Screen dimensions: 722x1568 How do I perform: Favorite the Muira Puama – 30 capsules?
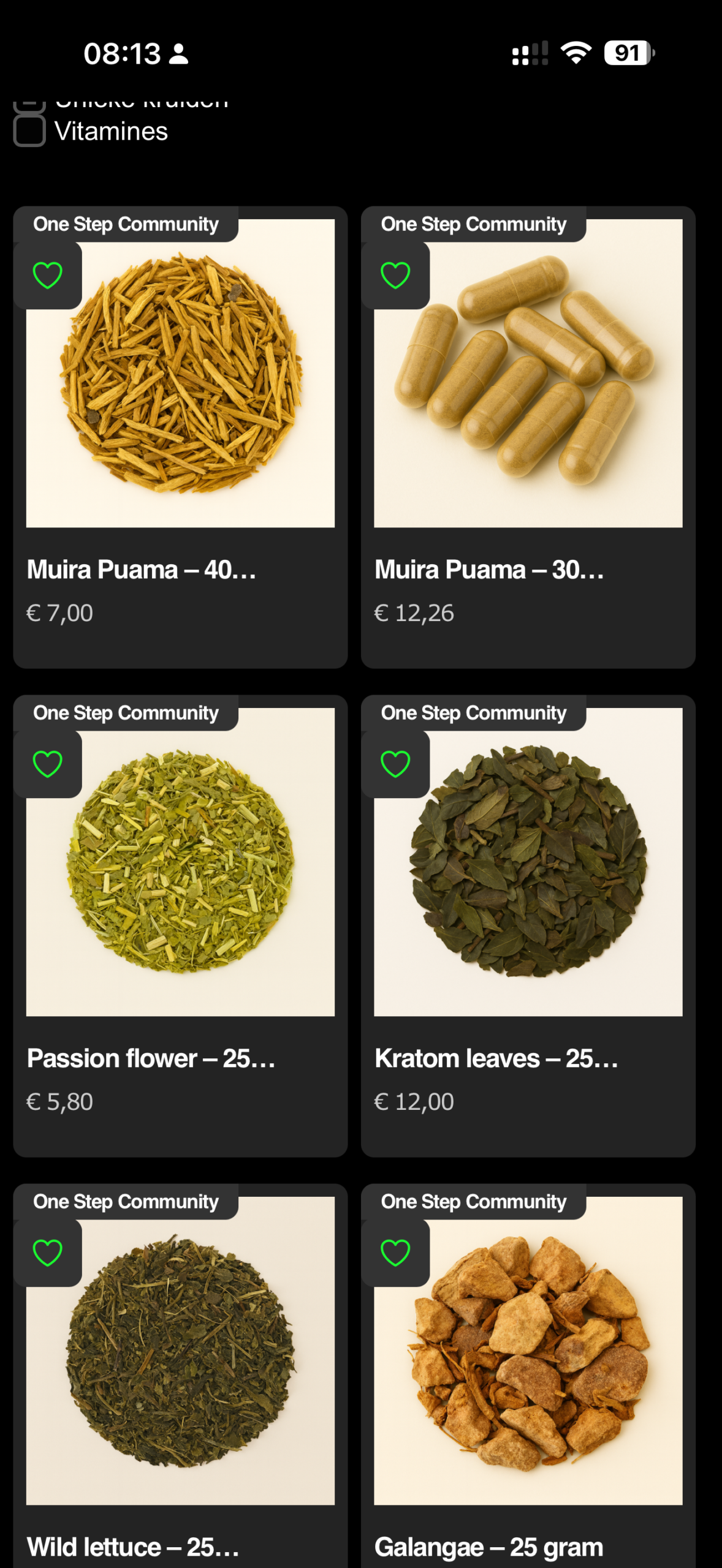[395, 275]
